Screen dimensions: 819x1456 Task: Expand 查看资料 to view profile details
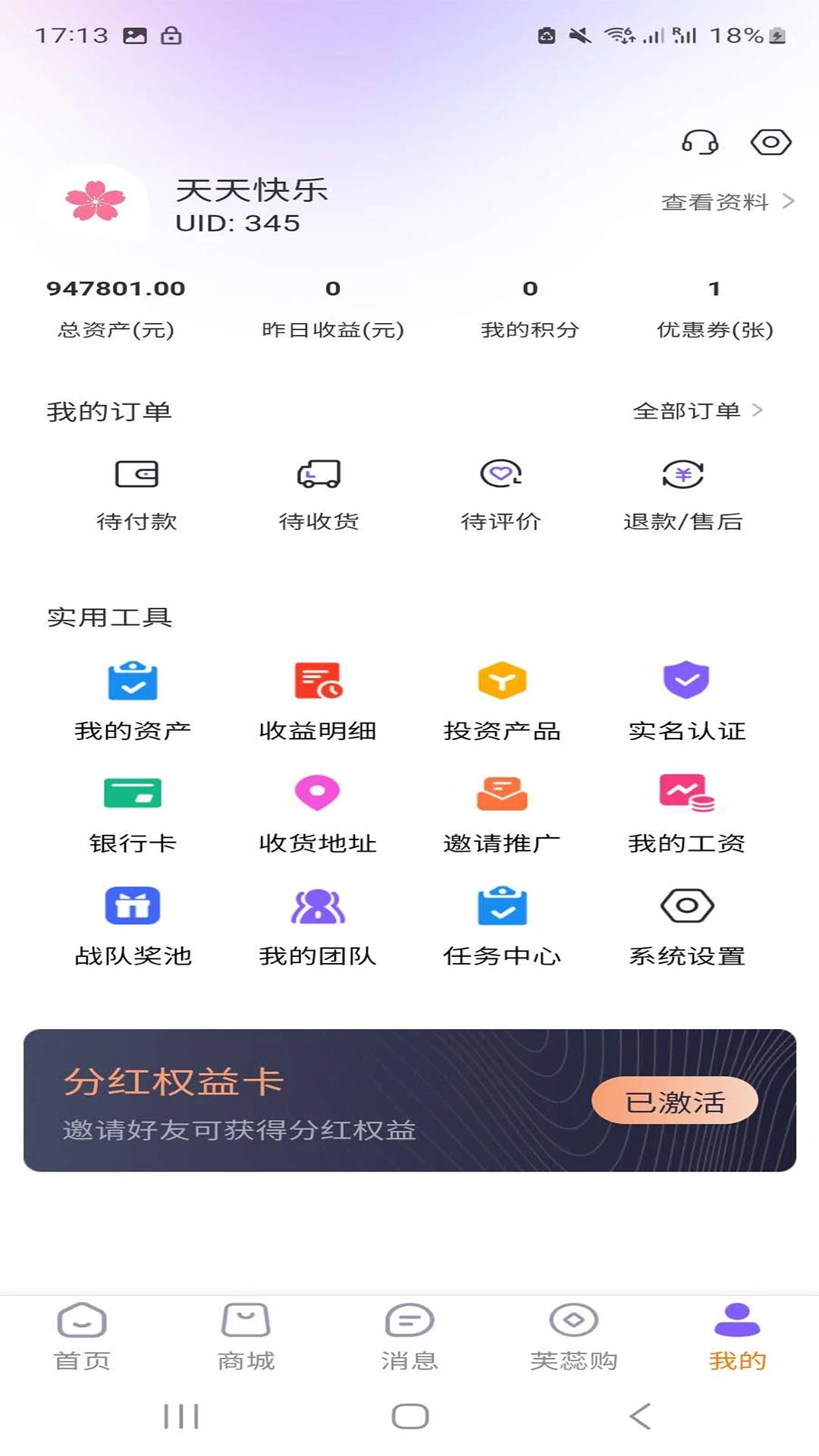[716, 202]
